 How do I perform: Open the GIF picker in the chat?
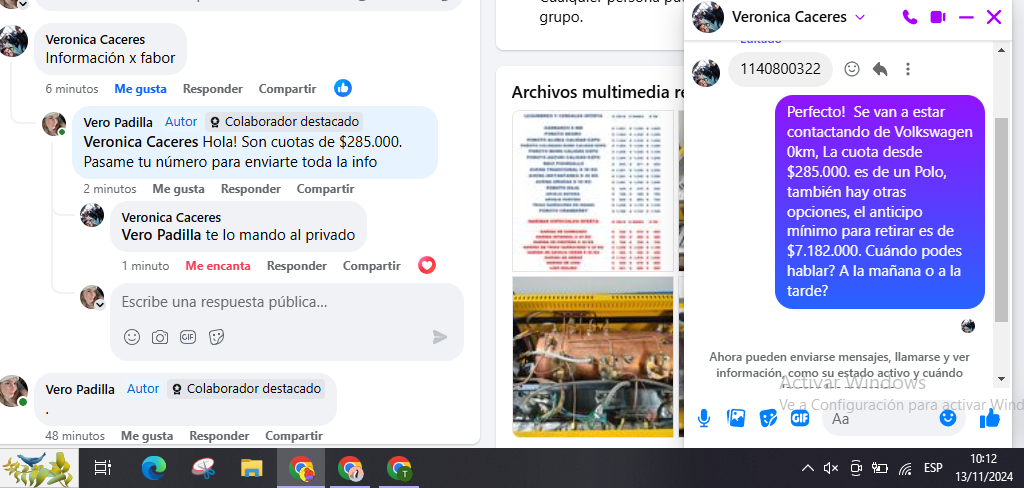tap(800, 418)
